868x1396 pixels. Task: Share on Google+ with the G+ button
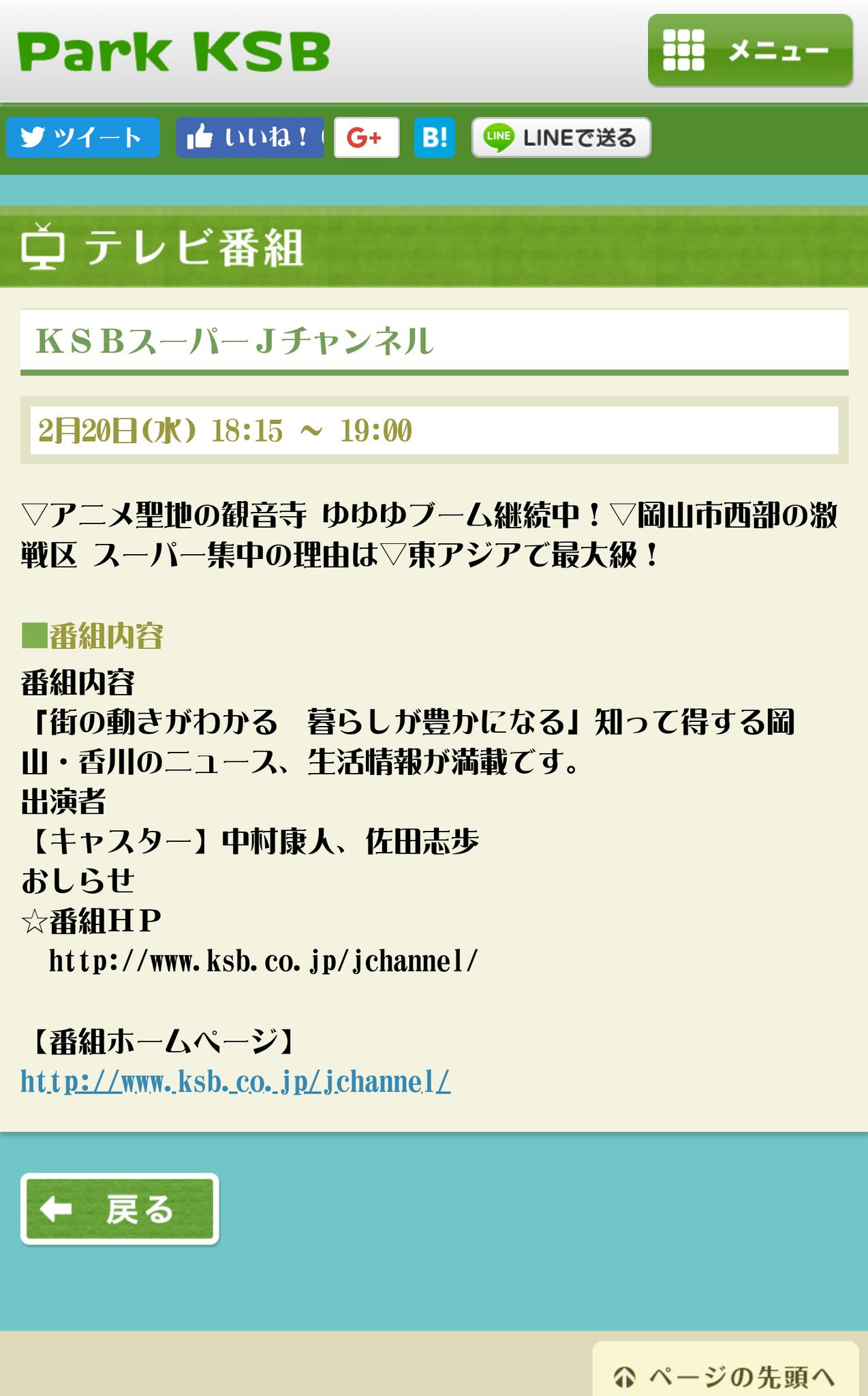366,138
